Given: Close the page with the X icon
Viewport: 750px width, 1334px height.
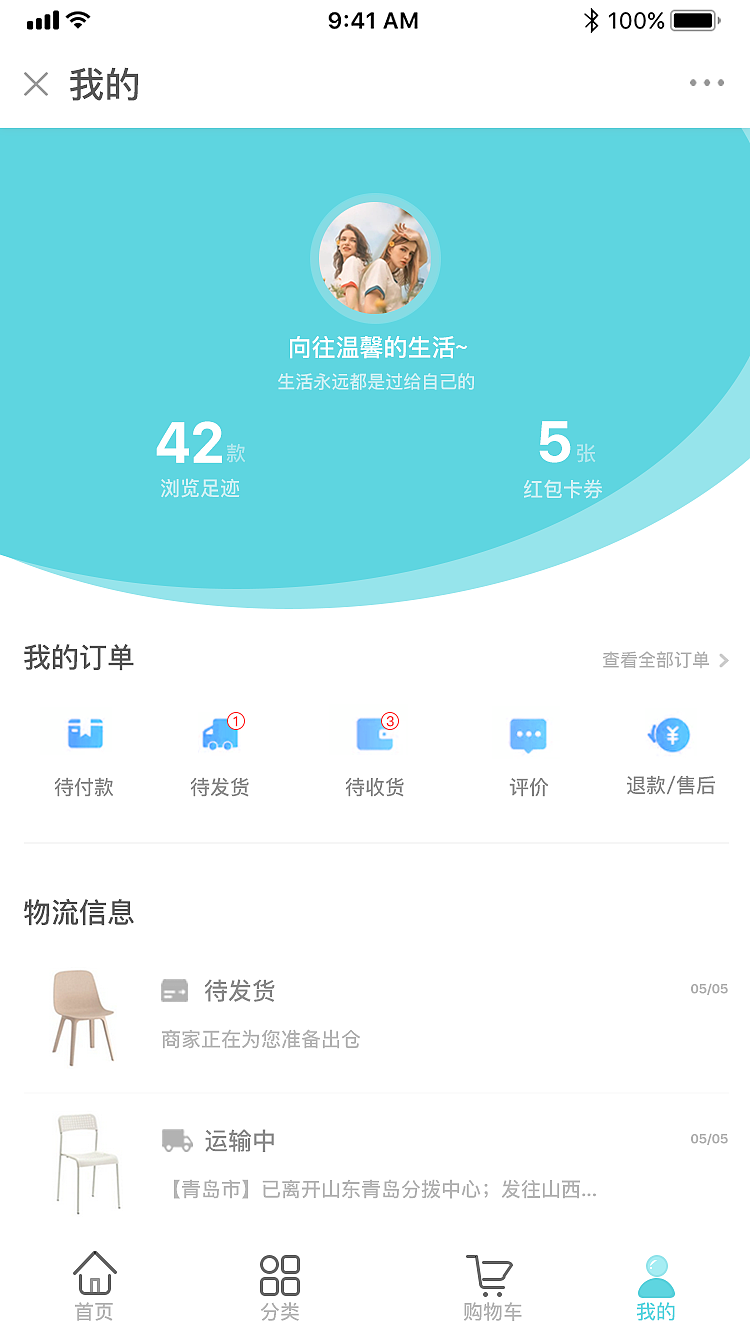Looking at the screenshot, I should point(36,85).
